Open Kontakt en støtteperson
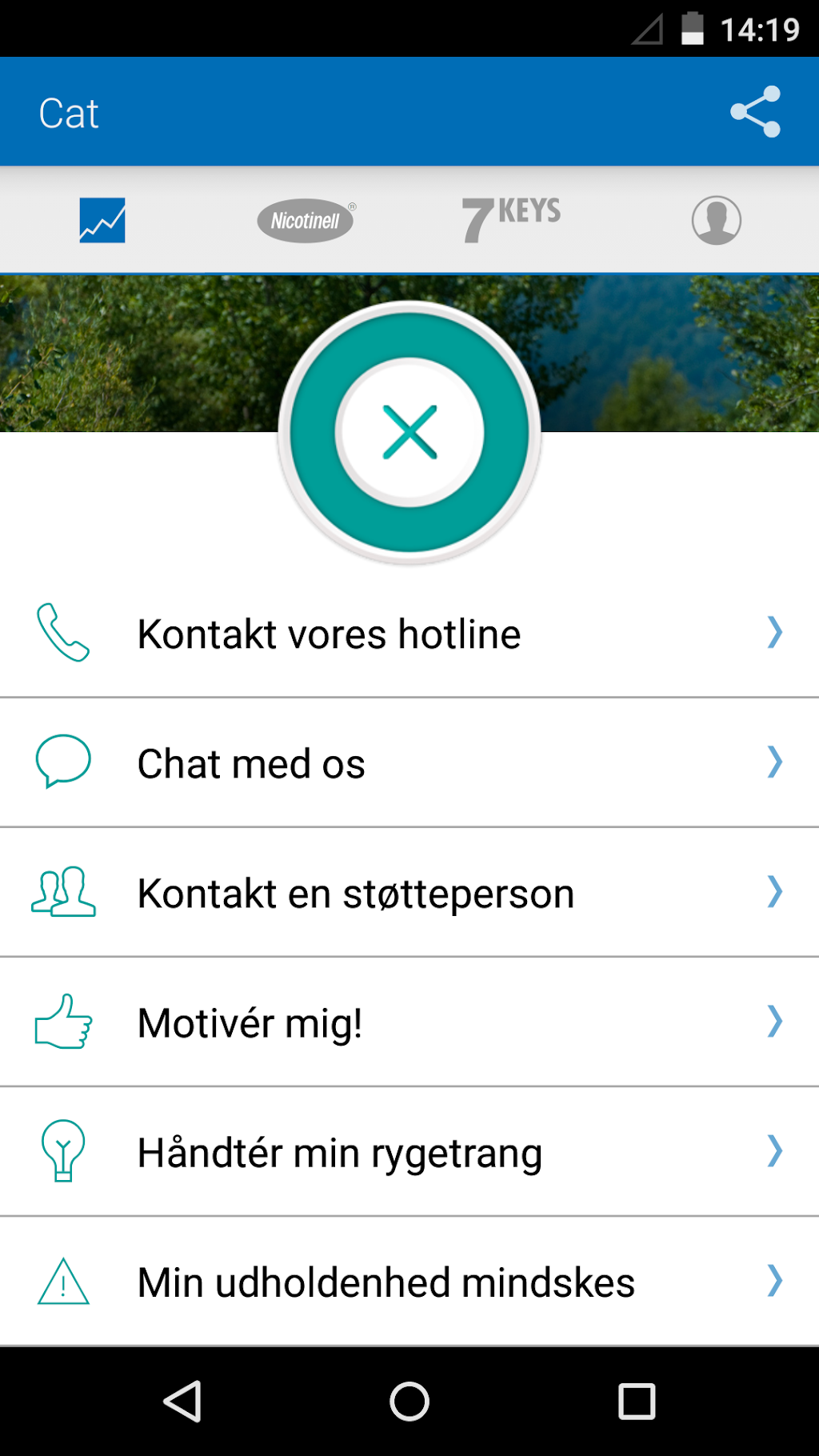The image size is (819, 1456). click(x=409, y=893)
